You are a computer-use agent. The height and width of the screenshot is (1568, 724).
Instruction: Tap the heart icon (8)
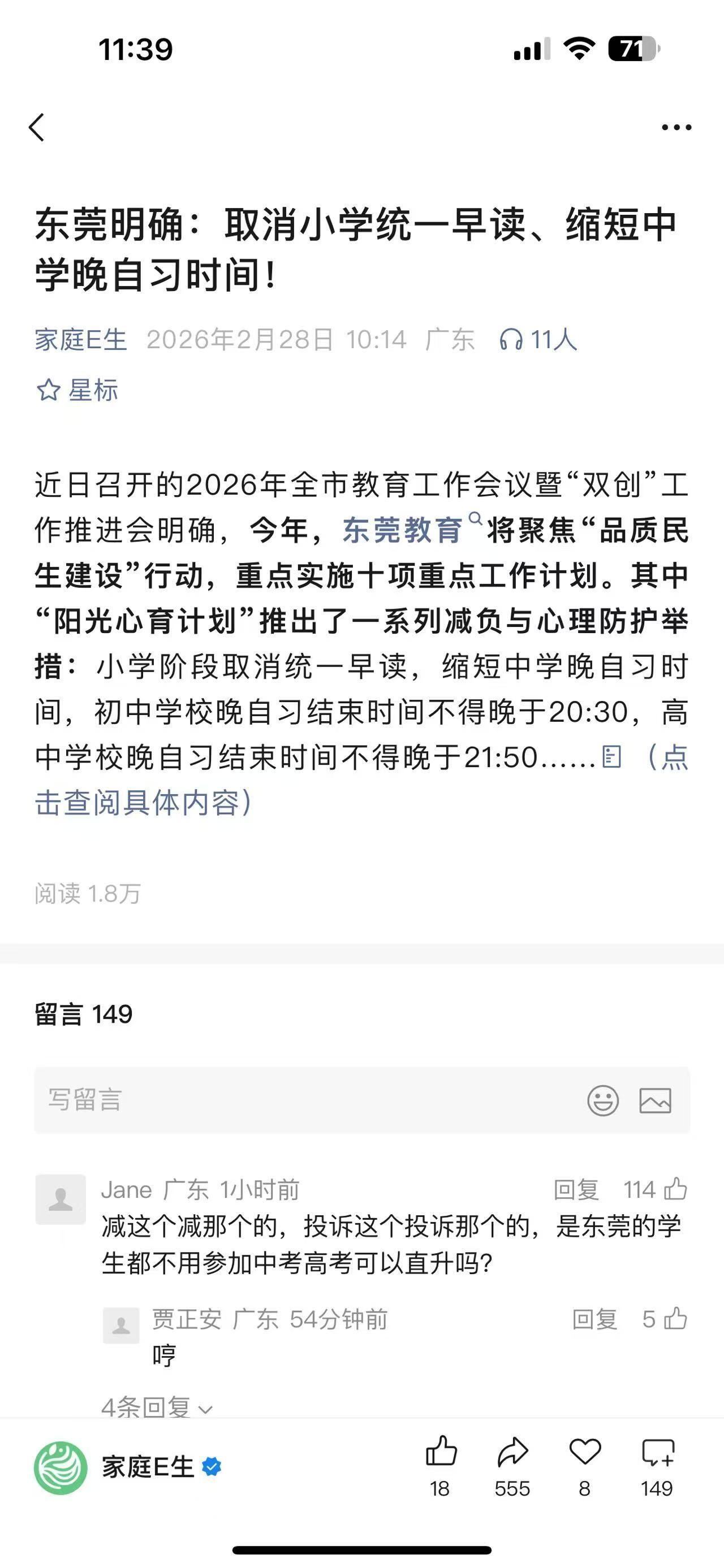click(584, 1465)
